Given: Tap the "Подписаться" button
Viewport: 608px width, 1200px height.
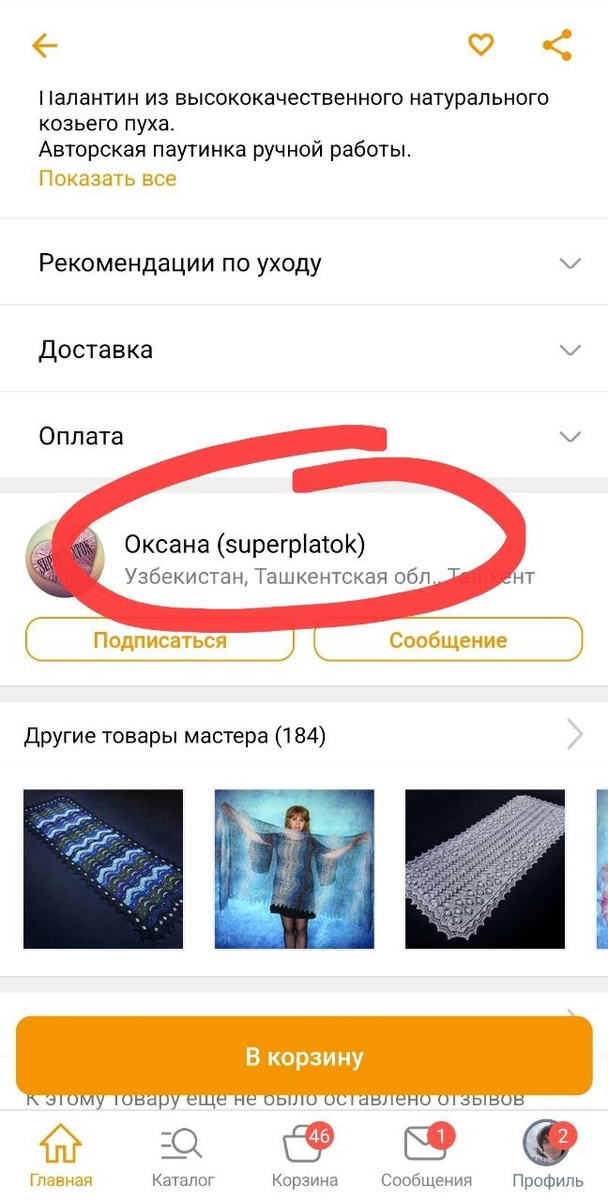Looking at the screenshot, I should coord(160,640).
